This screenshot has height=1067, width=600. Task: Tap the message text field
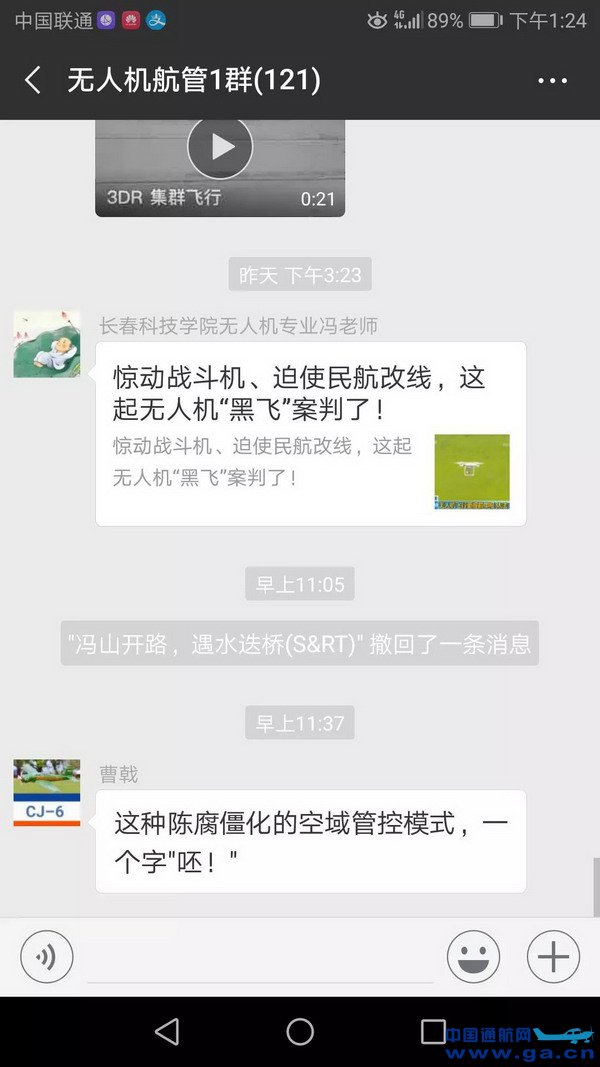[x=260, y=958]
